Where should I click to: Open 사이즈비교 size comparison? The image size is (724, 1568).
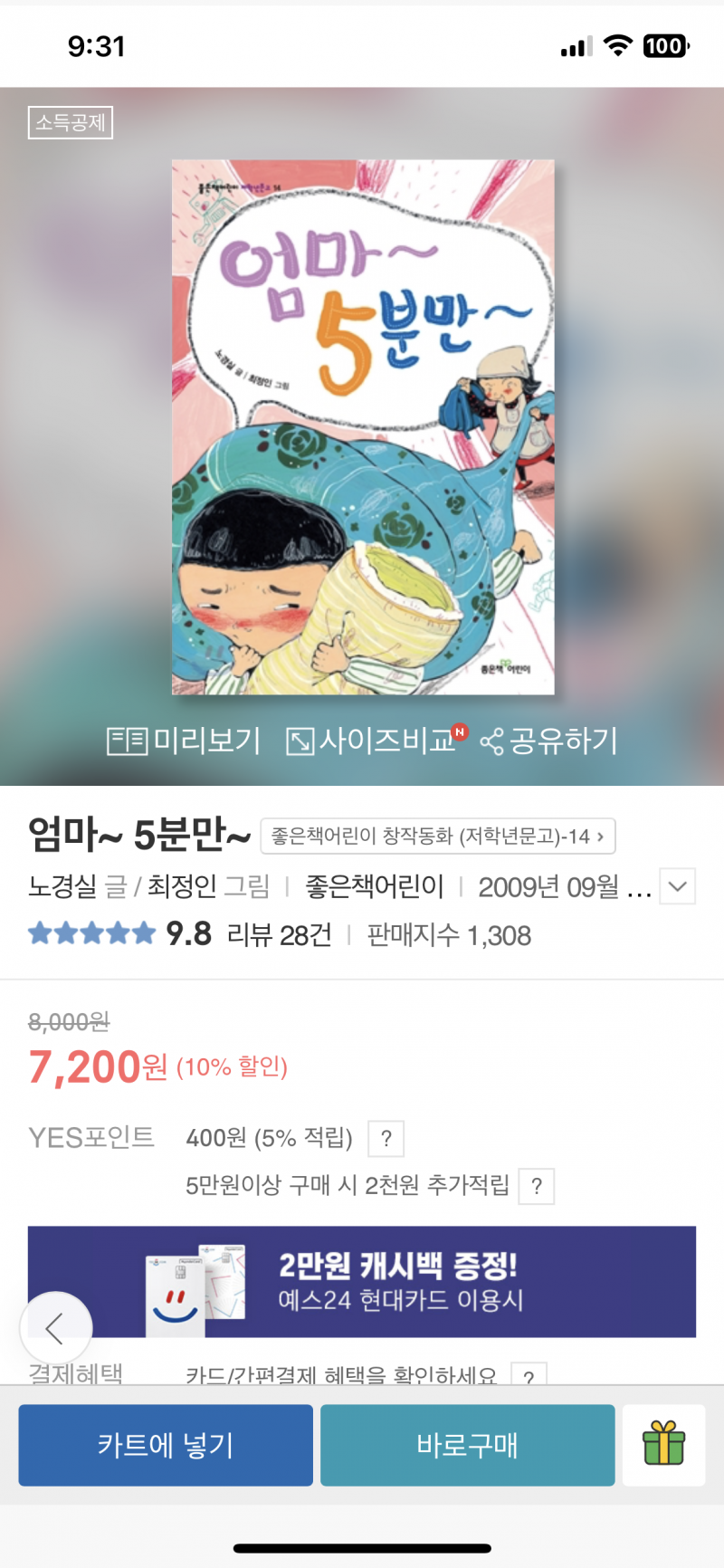pyautogui.click(x=371, y=741)
